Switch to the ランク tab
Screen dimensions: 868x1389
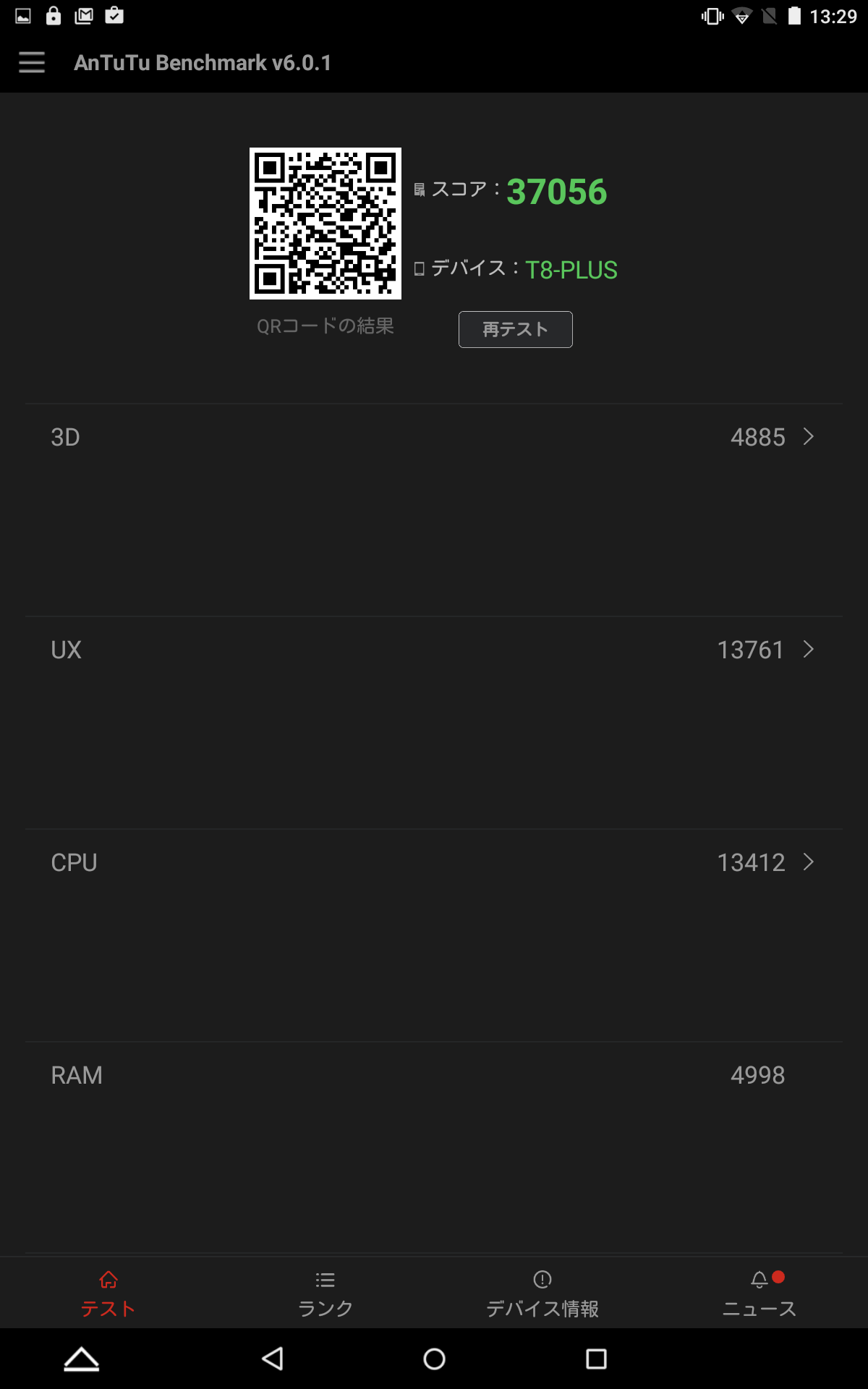(x=325, y=1294)
